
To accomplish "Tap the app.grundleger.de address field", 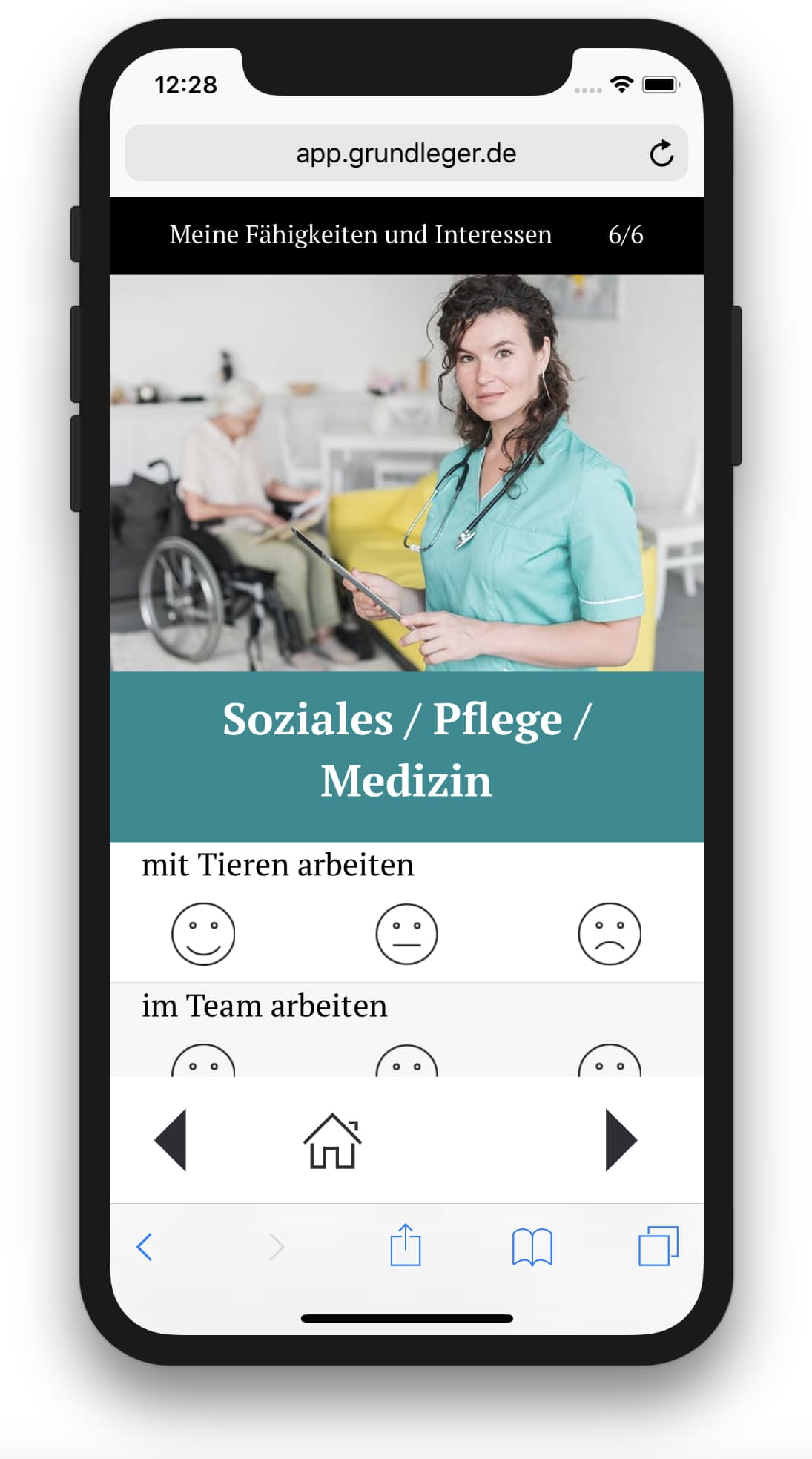I will point(406,153).
